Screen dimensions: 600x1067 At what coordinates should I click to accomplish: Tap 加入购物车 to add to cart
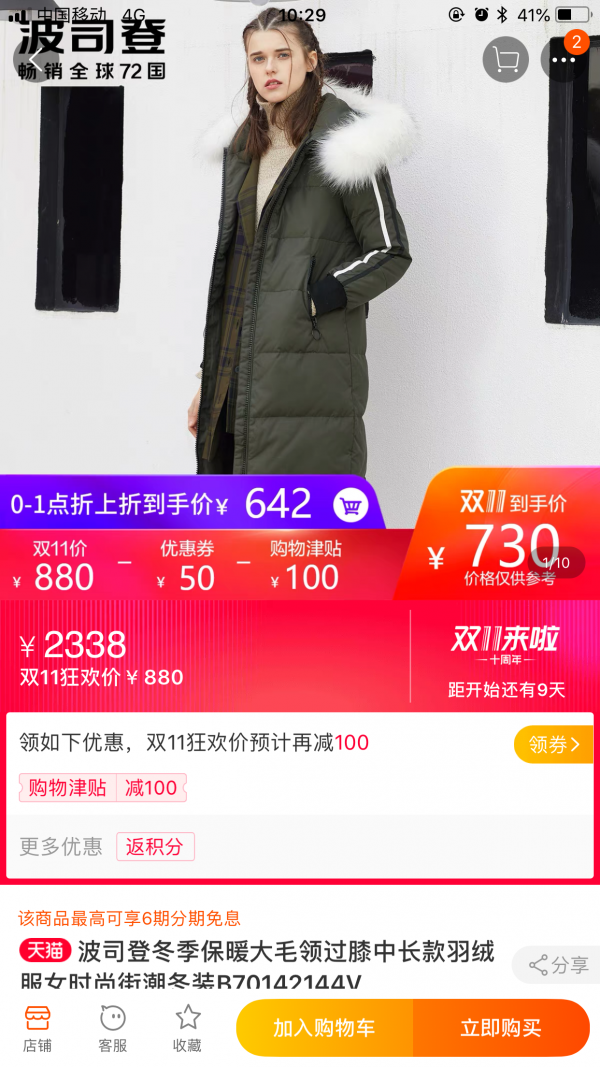click(x=324, y=1028)
